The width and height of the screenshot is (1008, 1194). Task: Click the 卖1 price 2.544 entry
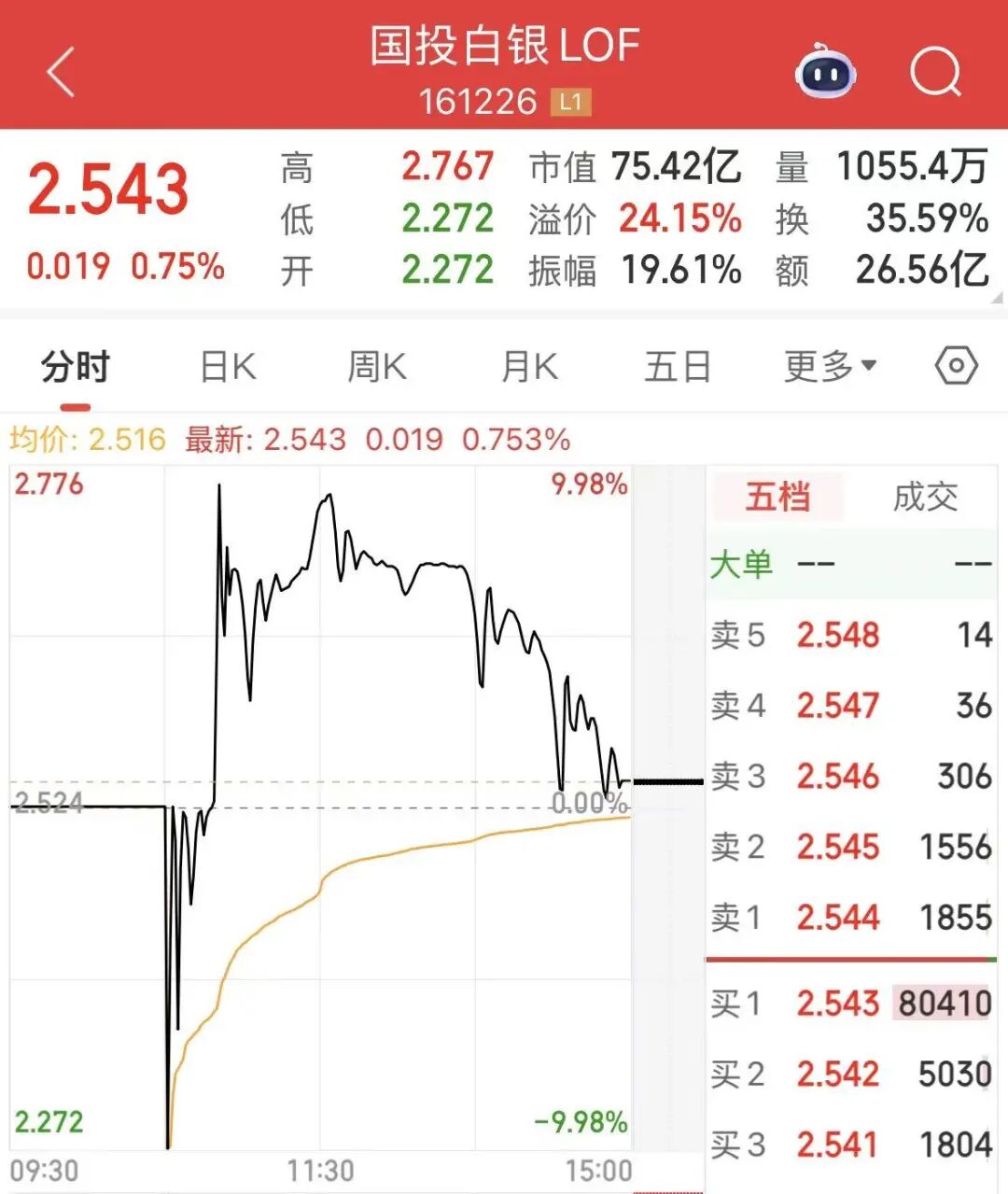click(840, 918)
